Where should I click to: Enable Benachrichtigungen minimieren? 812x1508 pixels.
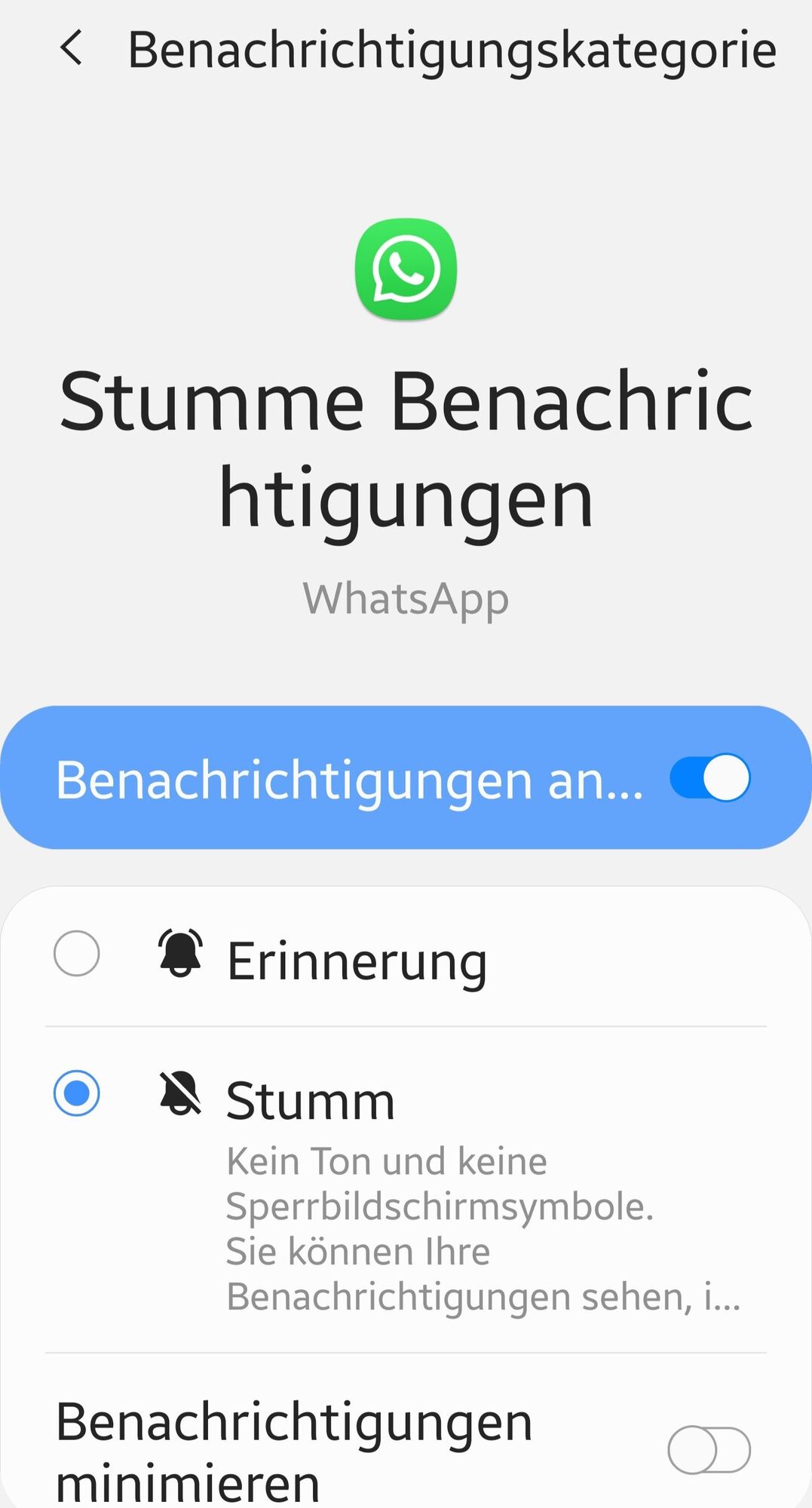click(708, 1449)
